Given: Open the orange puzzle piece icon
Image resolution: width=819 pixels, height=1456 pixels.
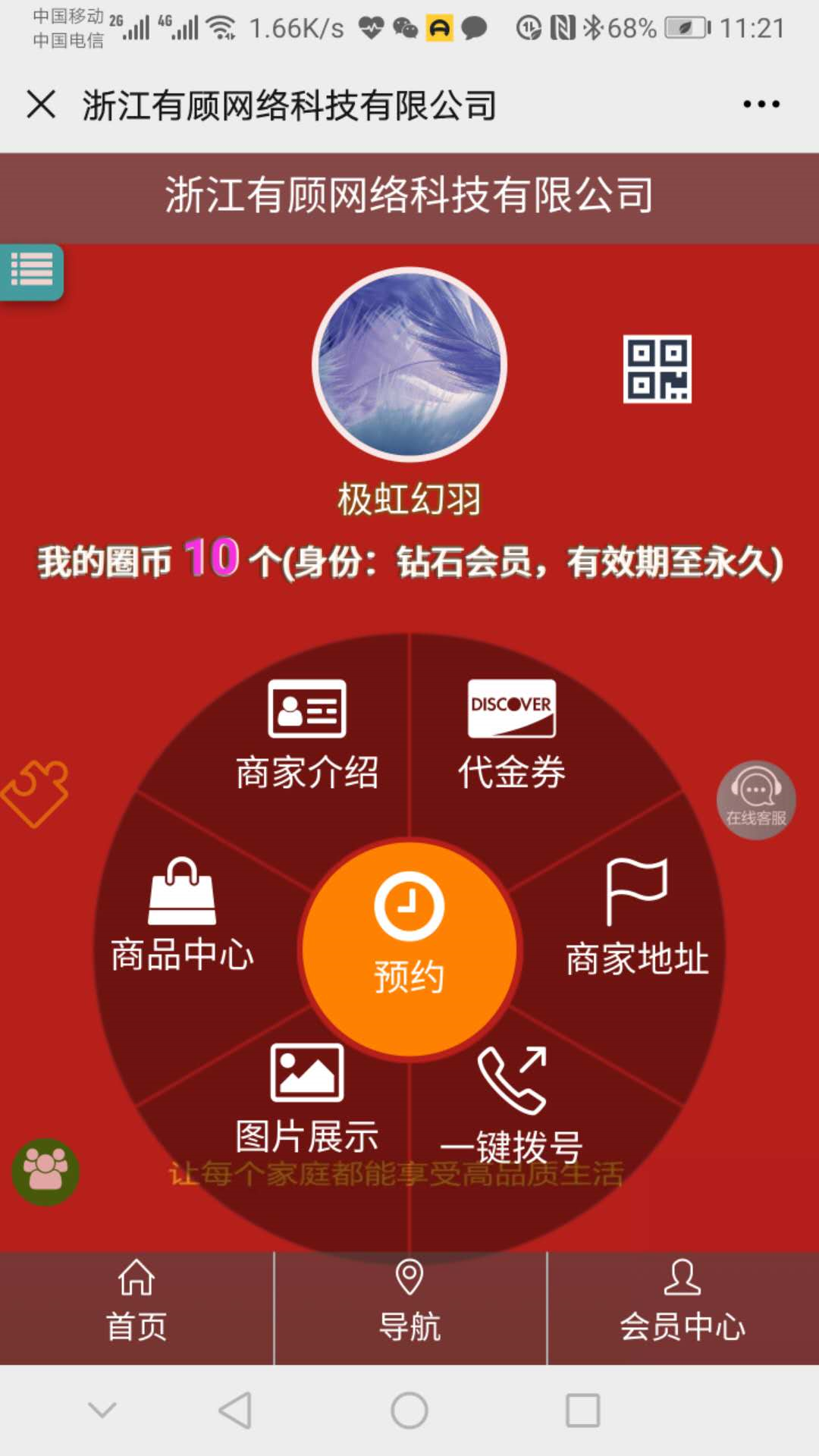Looking at the screenshot, I should (x=36, y=792).
